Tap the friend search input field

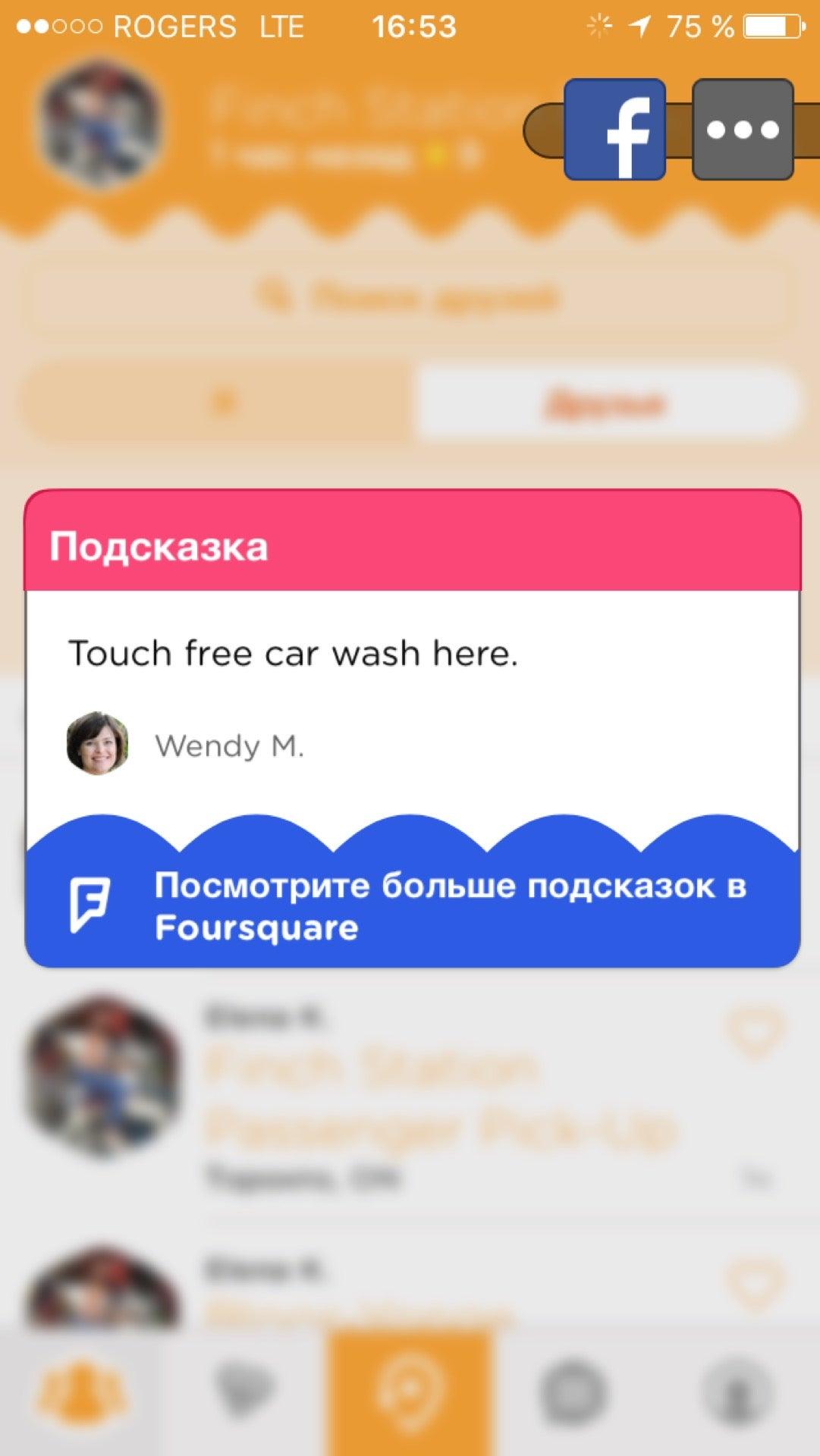click(x=413, y=298)
